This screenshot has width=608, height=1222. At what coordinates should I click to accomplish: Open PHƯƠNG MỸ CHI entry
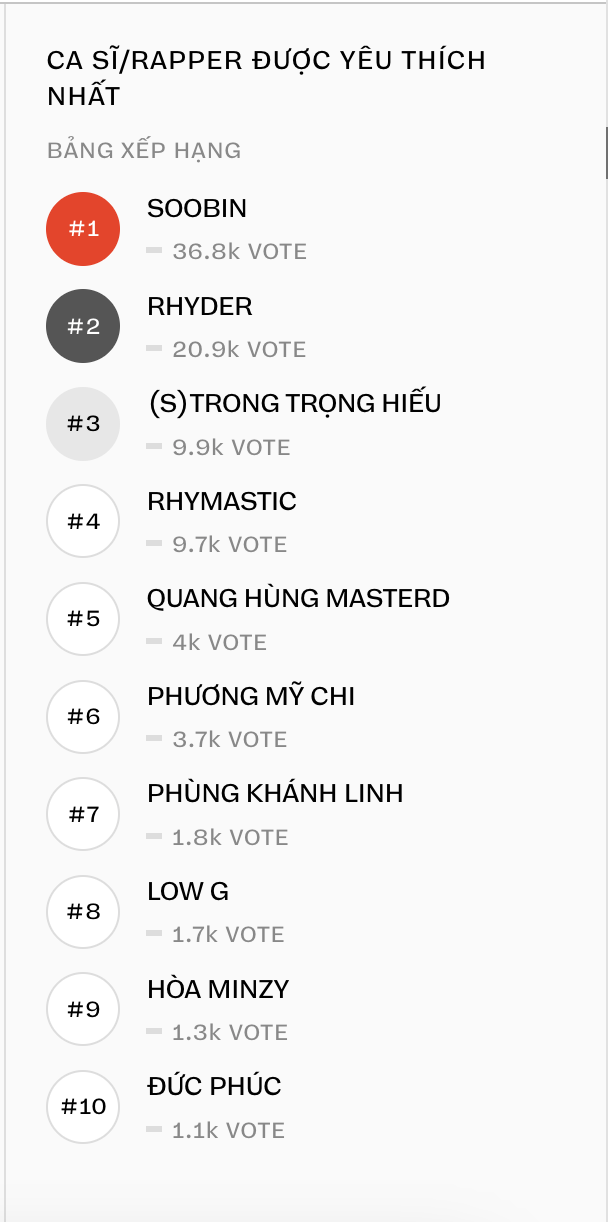[x=251, y=697]
